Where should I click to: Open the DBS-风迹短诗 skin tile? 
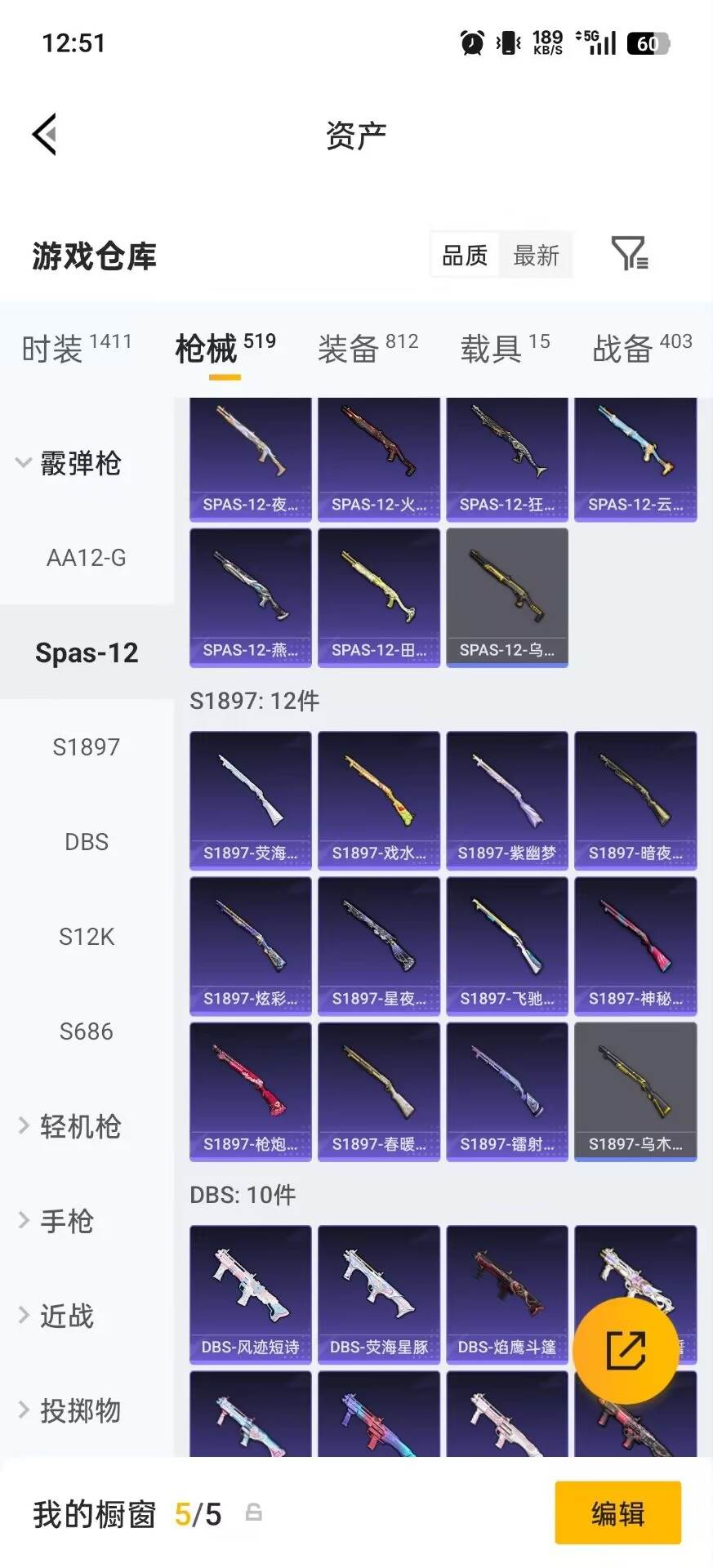[x=251, y=1294]
